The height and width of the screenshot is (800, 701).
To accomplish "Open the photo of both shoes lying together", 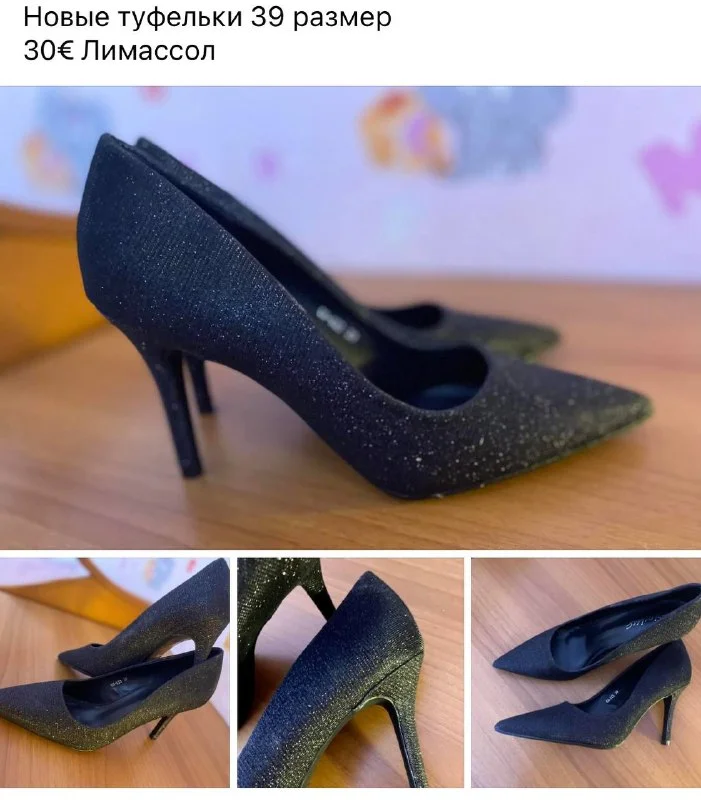I will pyautogui.click(x=114, y=672).
